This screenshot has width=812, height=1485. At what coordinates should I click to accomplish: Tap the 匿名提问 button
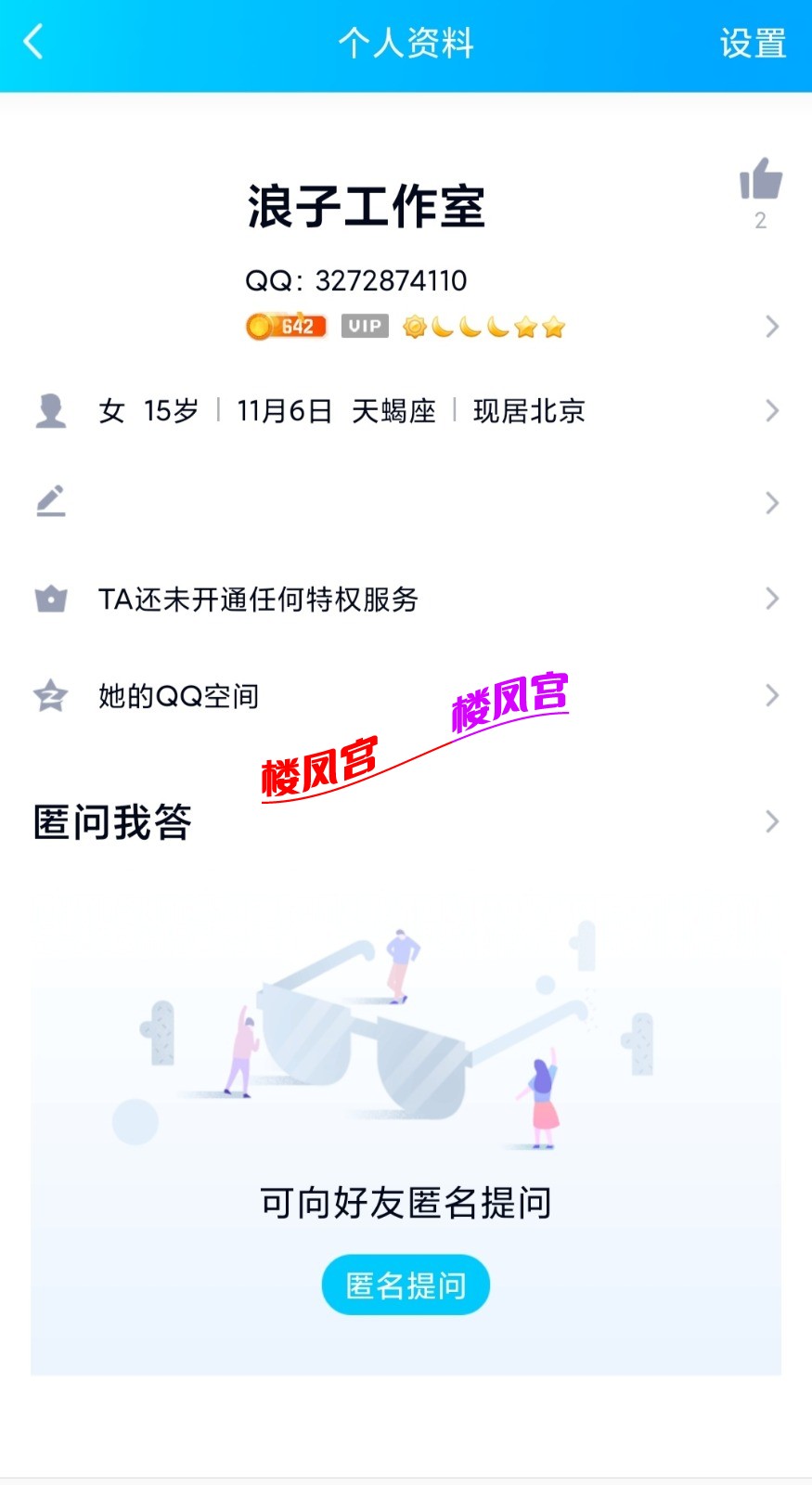click(406, 1285)
